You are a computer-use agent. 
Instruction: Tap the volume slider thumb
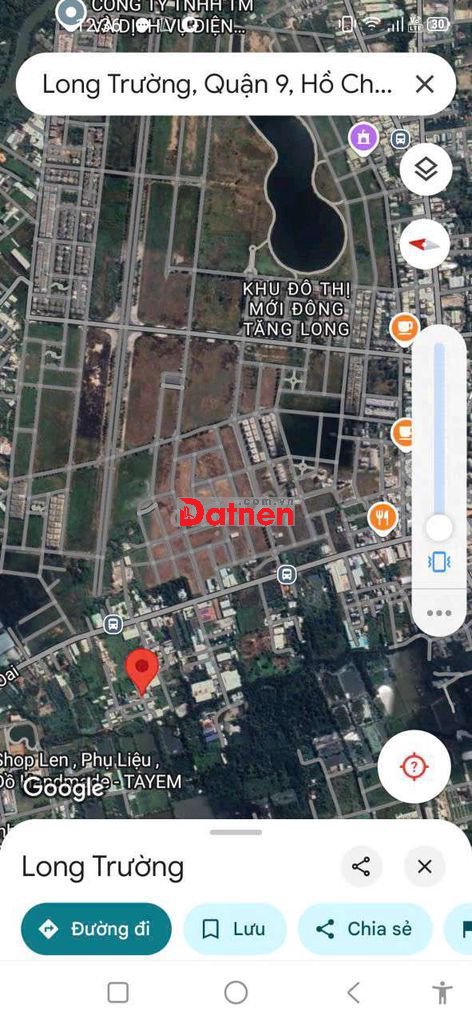[x=439, y=527]
